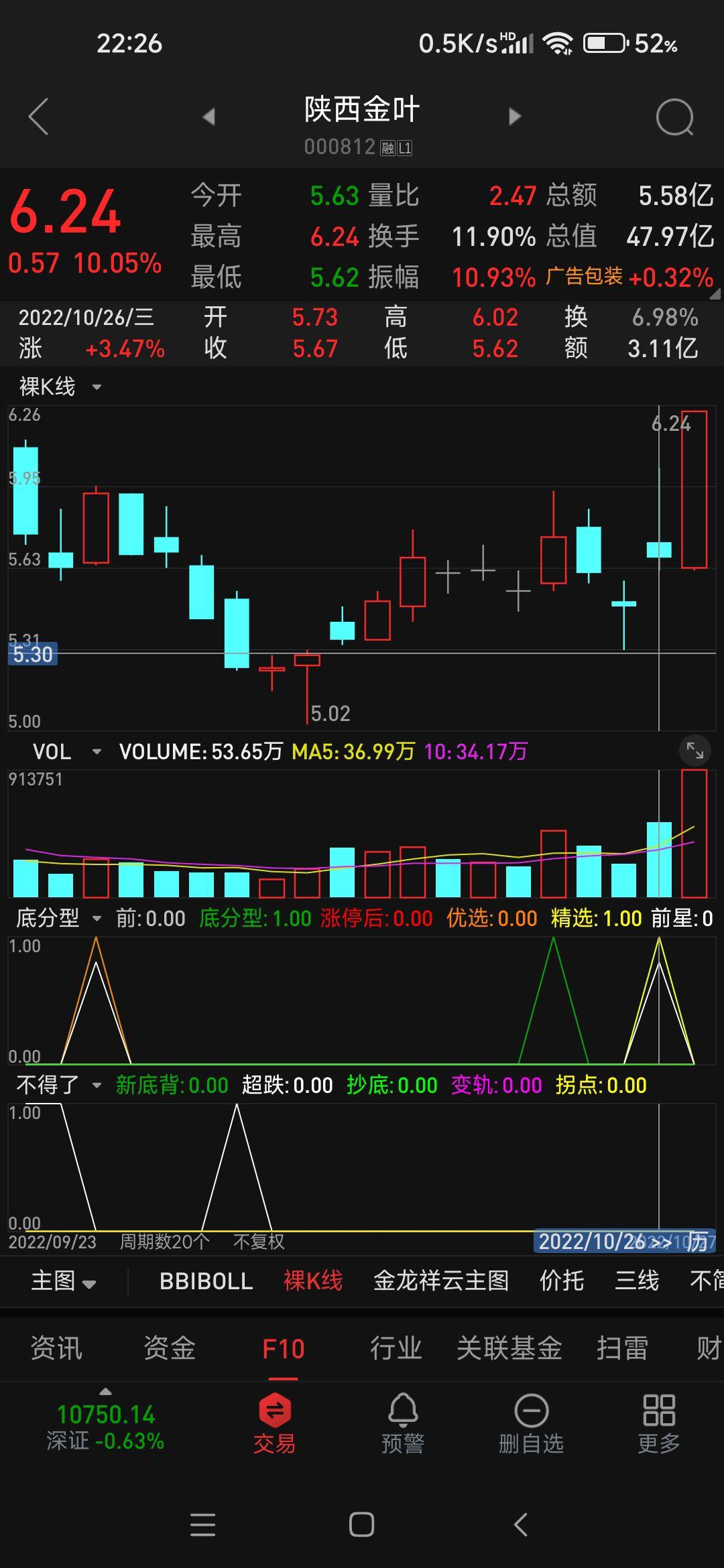Image resolution: width=724 pixels, height=1568 pixels.
Task: Switch to the 资金 tab
Action: click(170, 1348)
